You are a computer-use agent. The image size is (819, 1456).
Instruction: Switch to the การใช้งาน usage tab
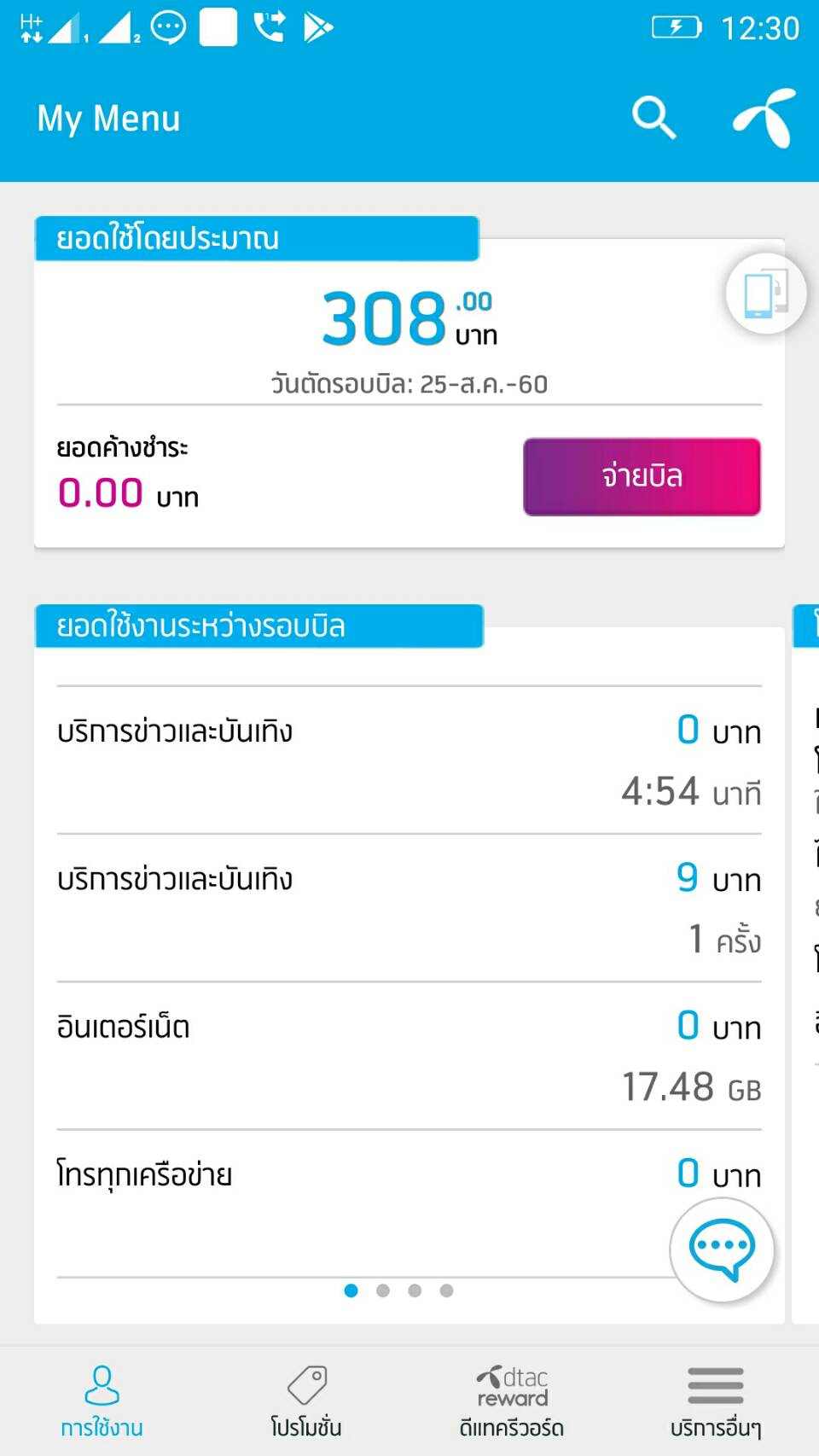click(x=102, y=1401)
